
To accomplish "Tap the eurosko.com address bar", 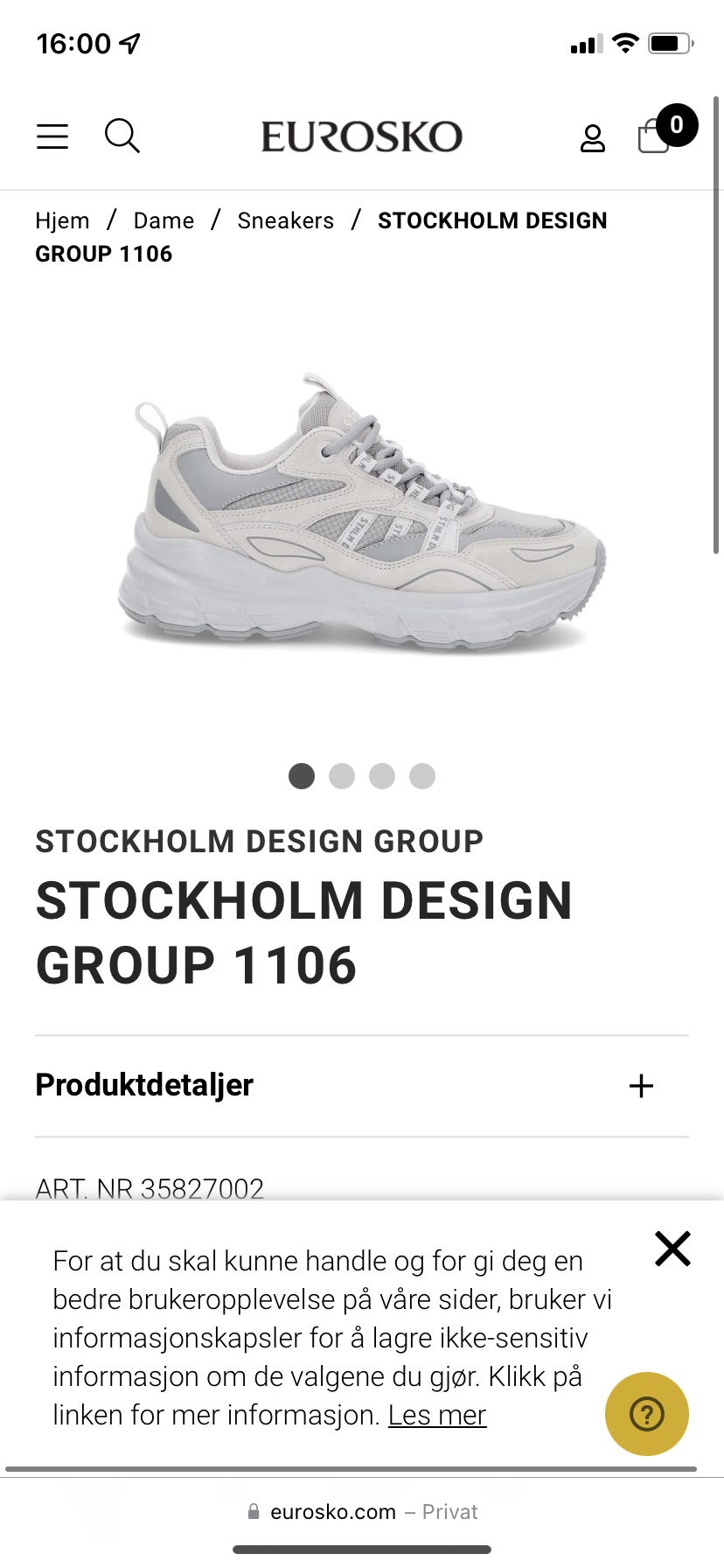I will coord(362,1512).
